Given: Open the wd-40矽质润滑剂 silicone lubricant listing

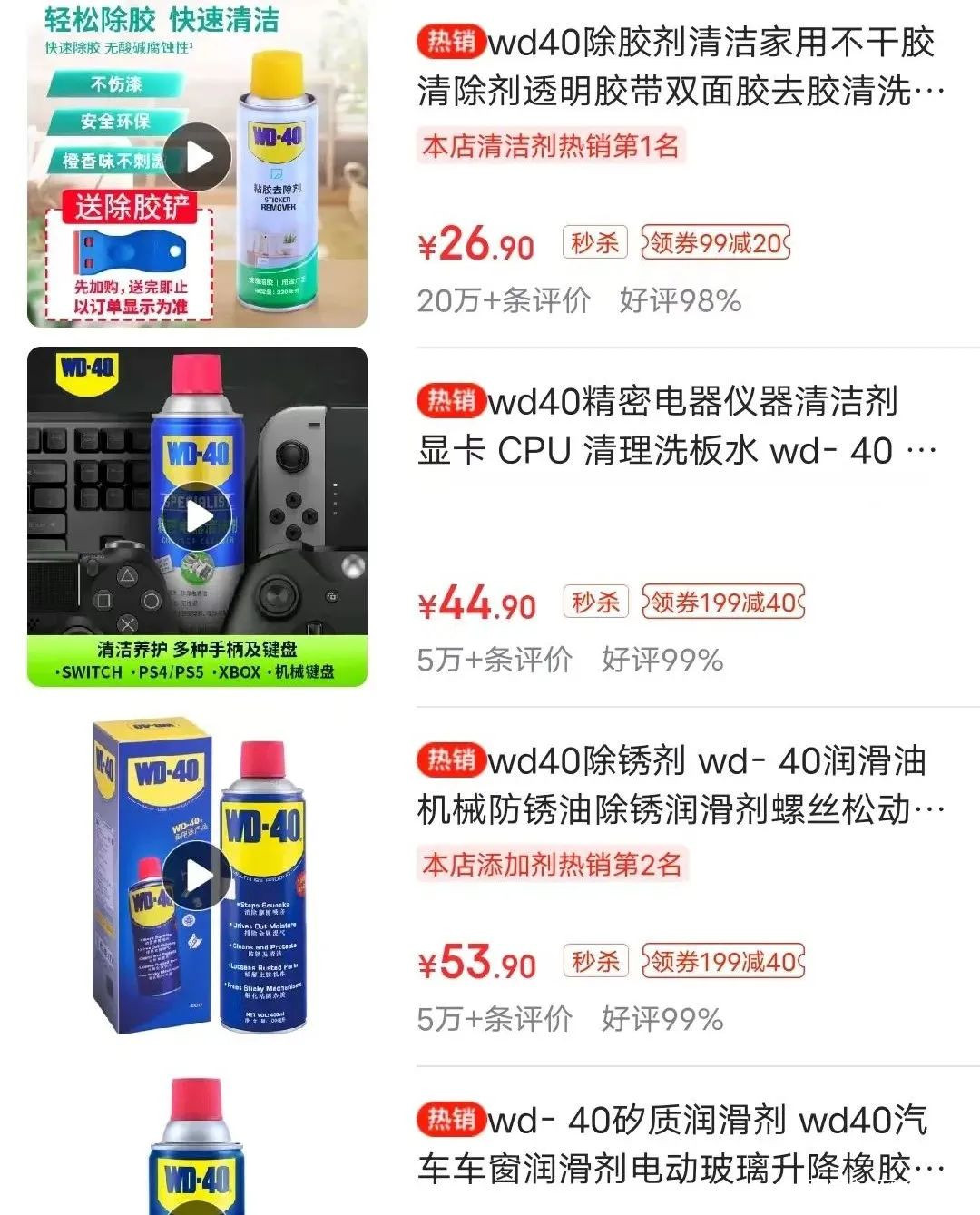Looking at the screenshot, I should pyautogui.click(x=681, y=1144).
